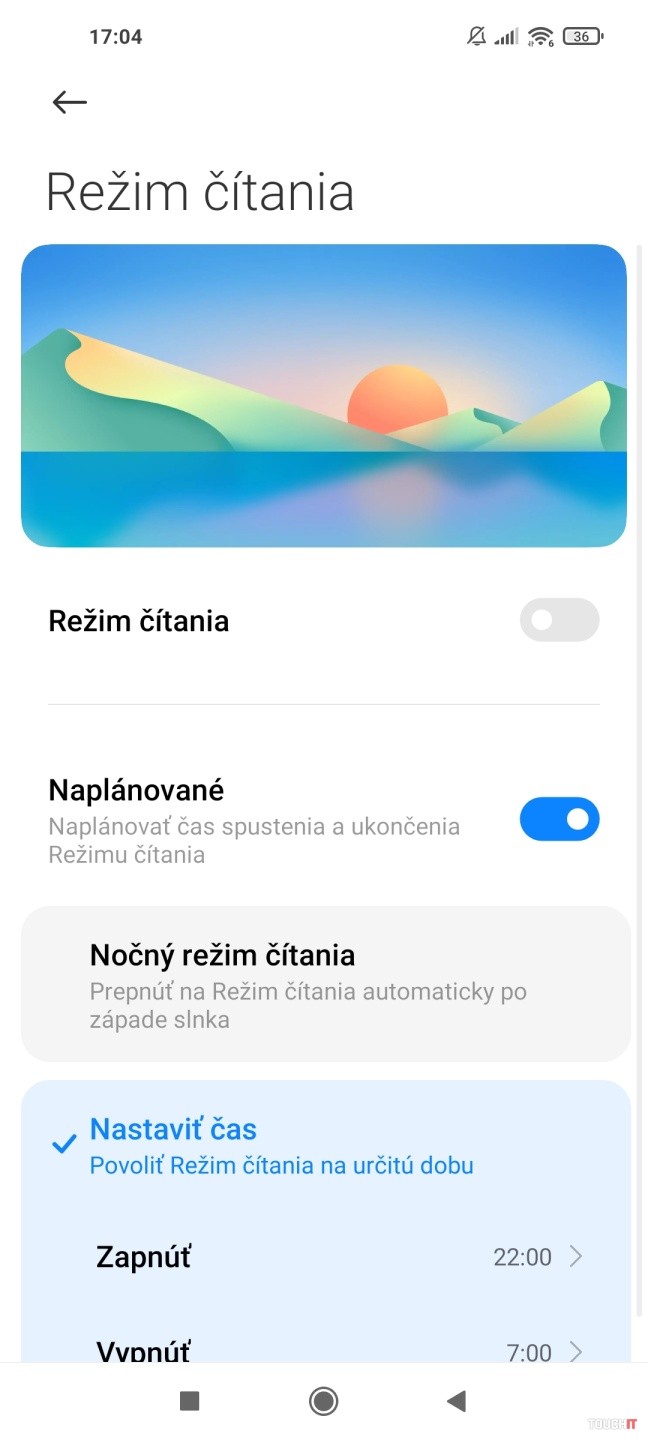Go back using the top arrow
Image resolution: width=648 pixels, height=1440 pixels.
tap(70, 102)
